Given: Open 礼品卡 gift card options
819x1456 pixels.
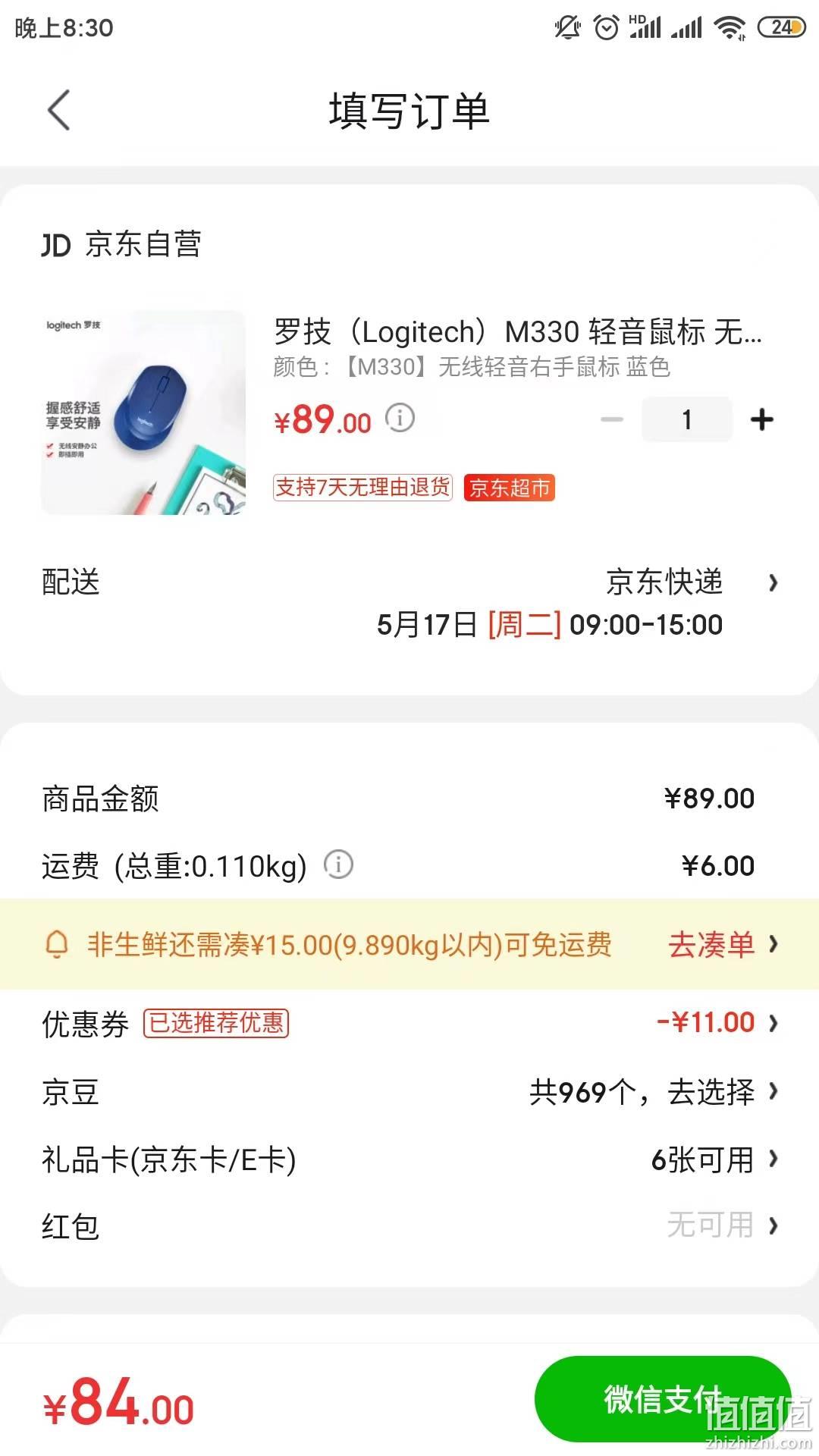Looking at the screenshot, I should click(409, 1159).
